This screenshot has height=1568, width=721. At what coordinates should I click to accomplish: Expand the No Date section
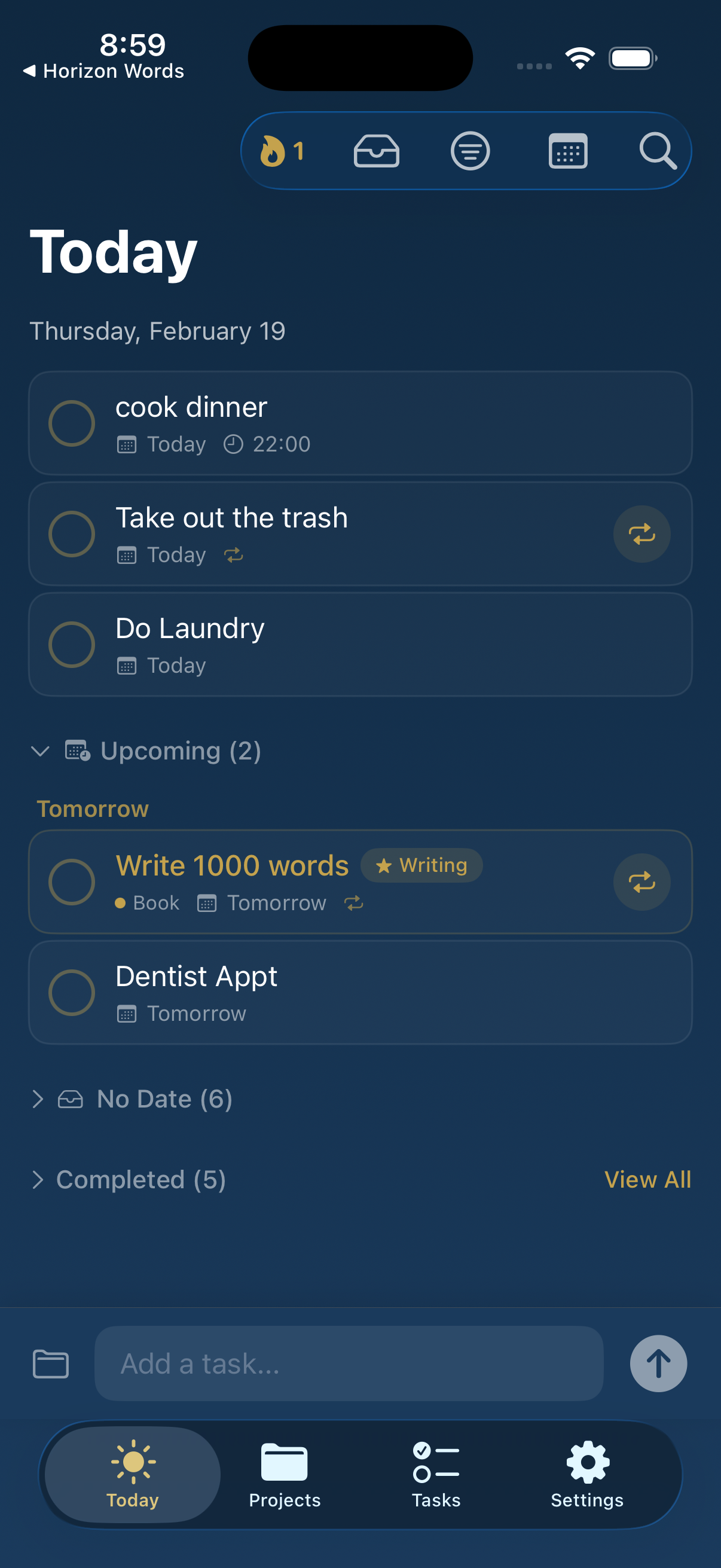click(x=39, y=1099)
